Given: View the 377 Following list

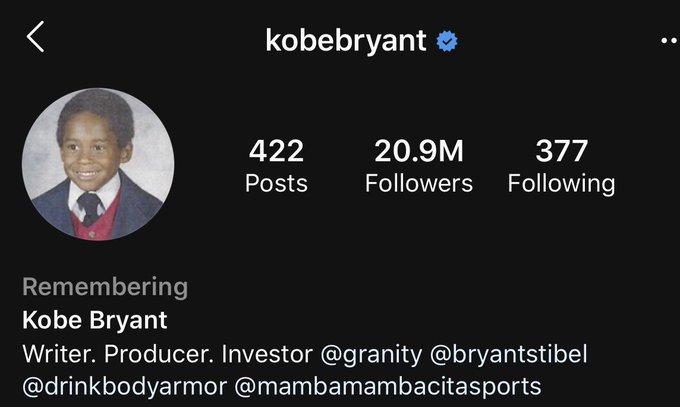Looking at the screenshot, I should tap(560, 166).
